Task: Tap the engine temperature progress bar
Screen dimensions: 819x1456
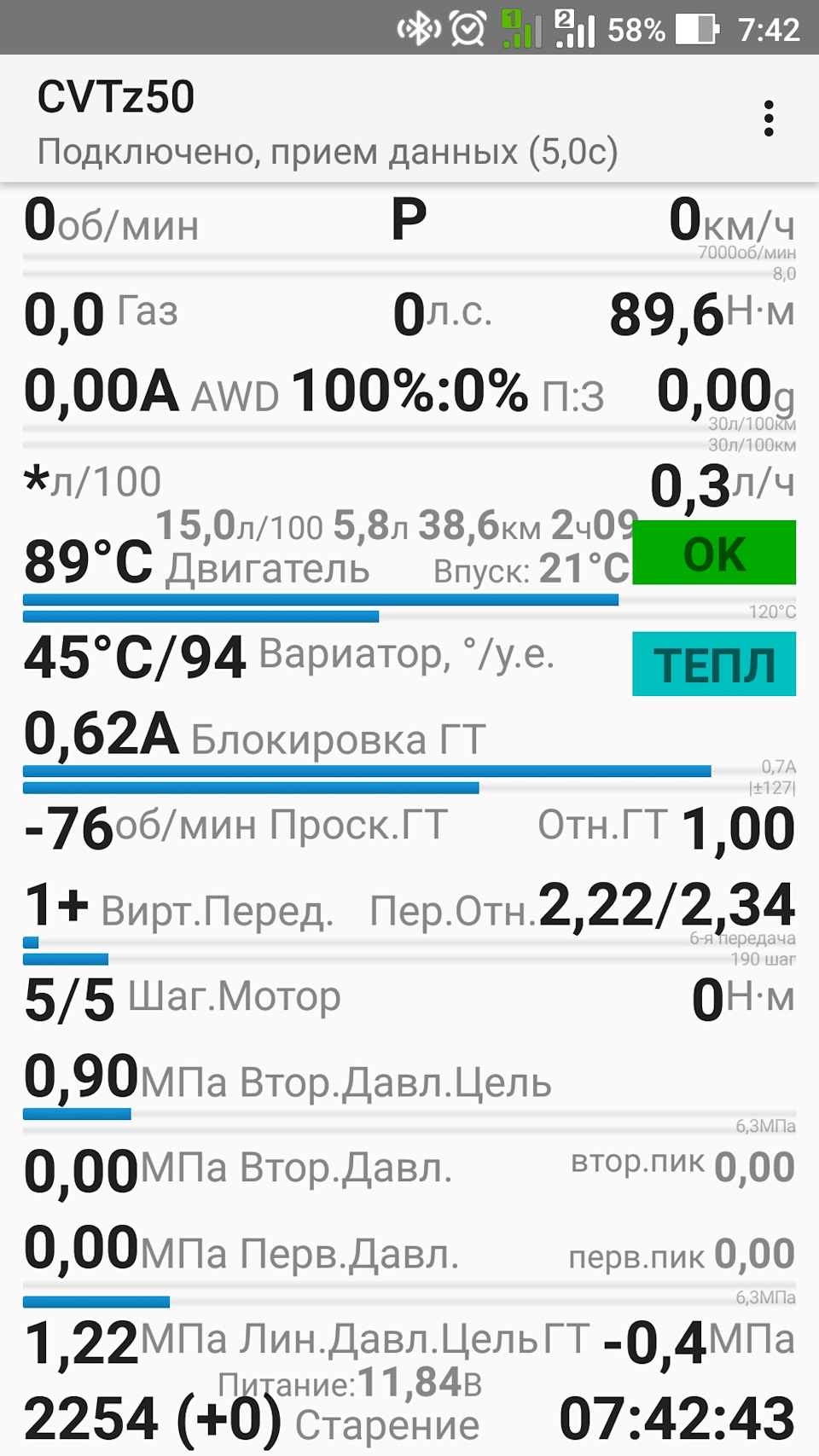Action: [x=320, y=600]
